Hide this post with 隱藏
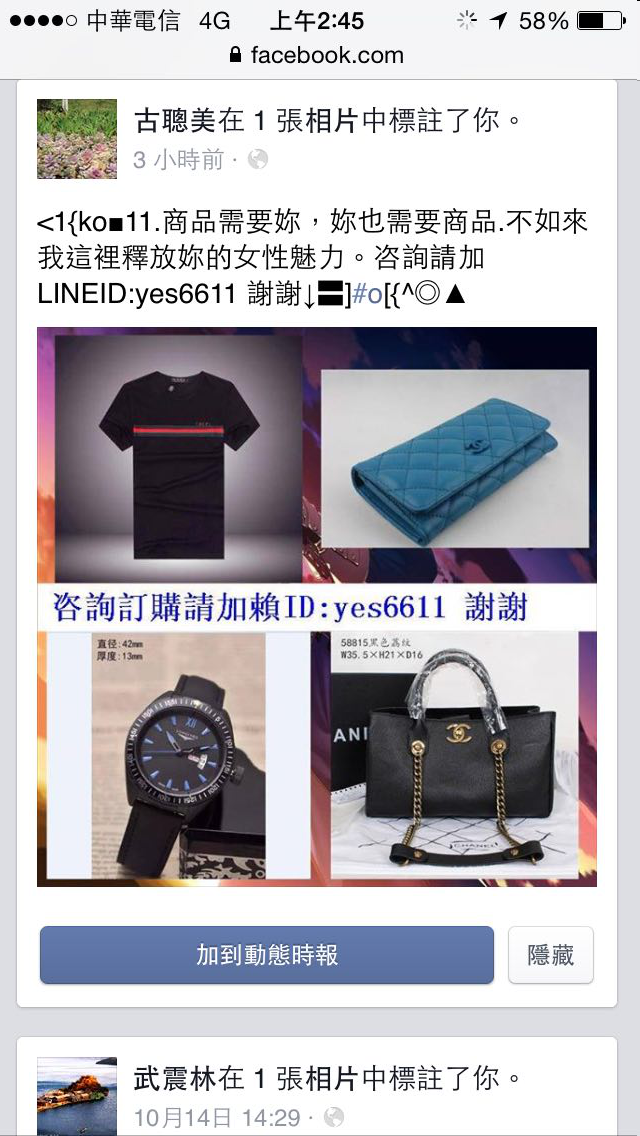The image size is (640, 1136). click(x=551, y=955)
